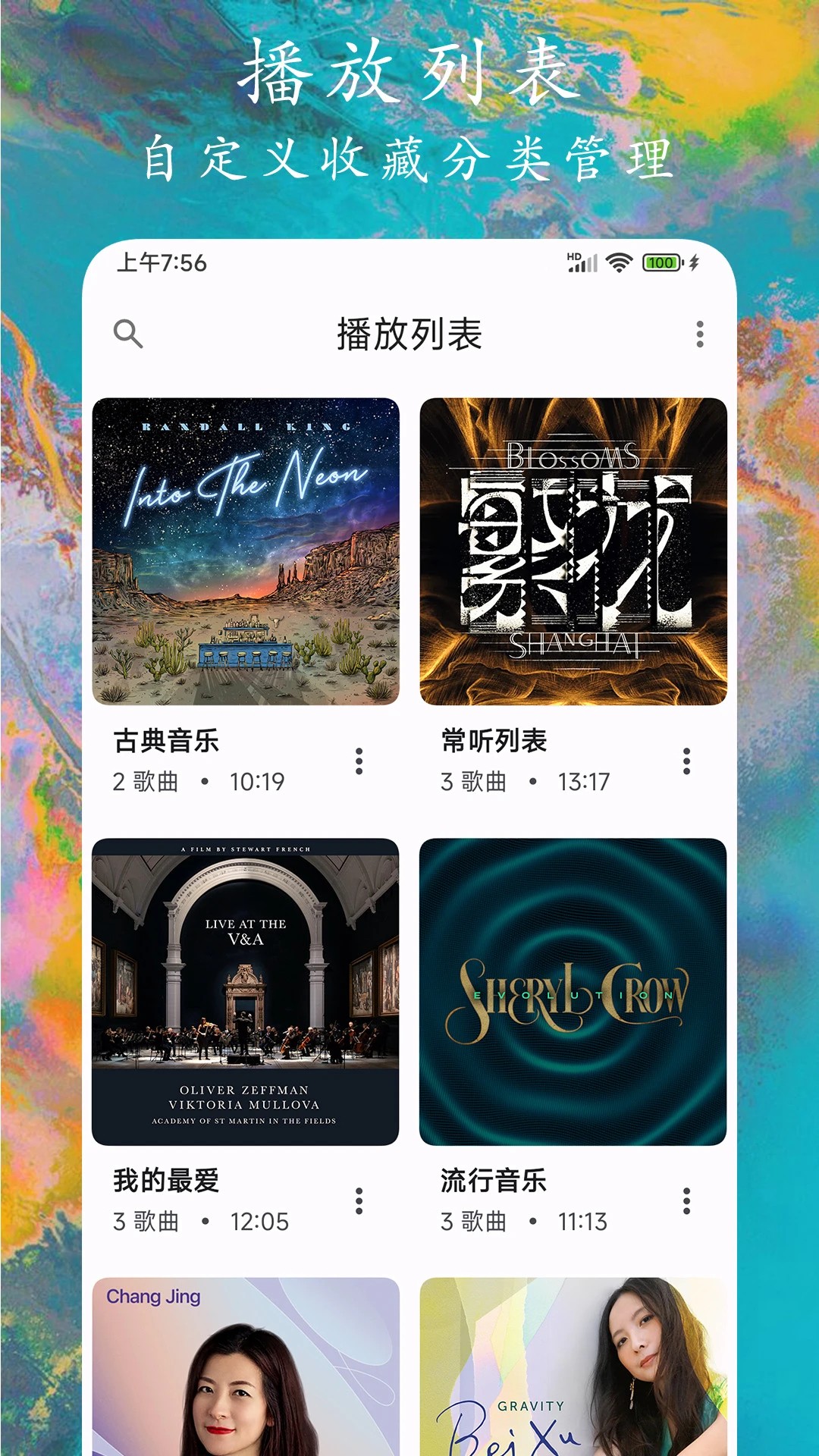
Task: Select the 播放列表 header tab
Action: [409, 334]
